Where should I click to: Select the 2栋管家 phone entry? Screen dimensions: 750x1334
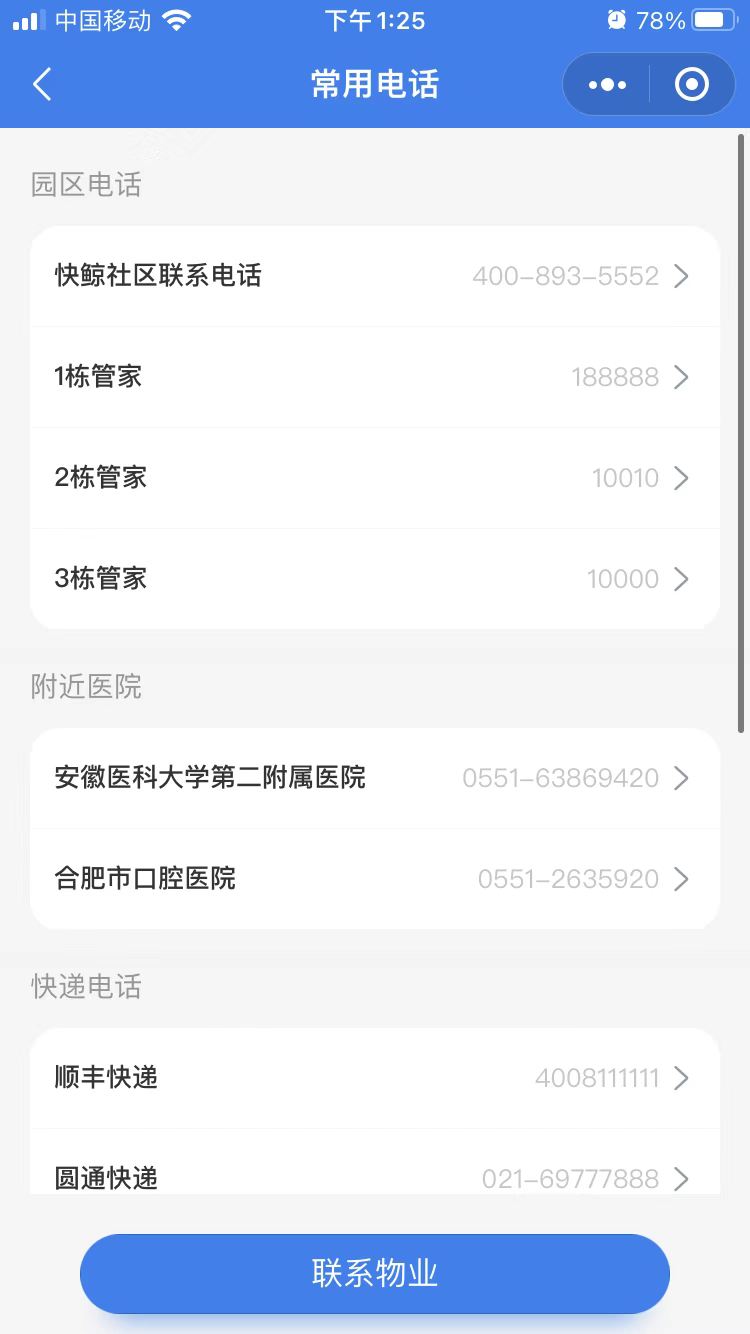point(375,478)
